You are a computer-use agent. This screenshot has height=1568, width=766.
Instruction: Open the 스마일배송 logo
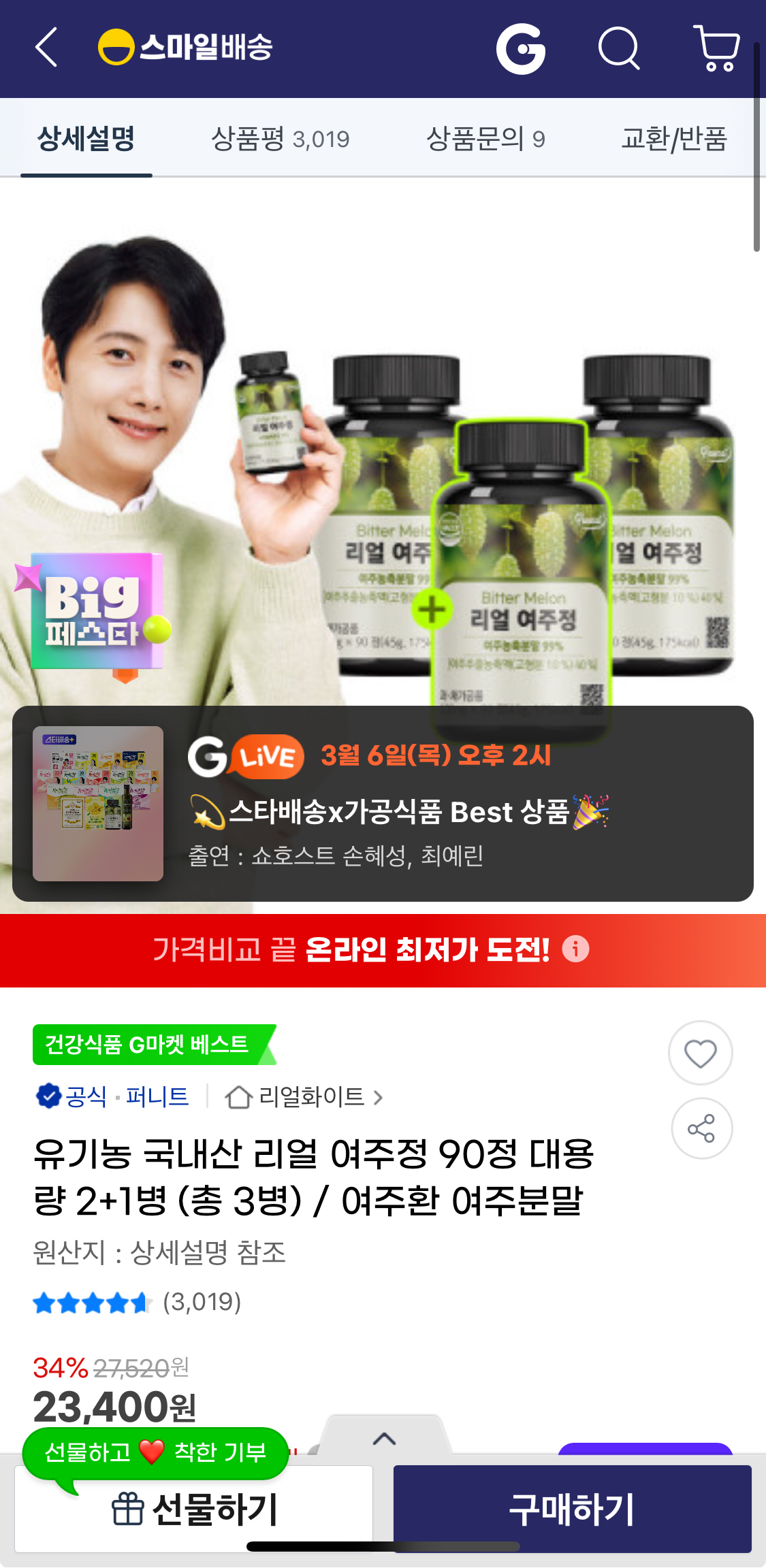(185, 48)
